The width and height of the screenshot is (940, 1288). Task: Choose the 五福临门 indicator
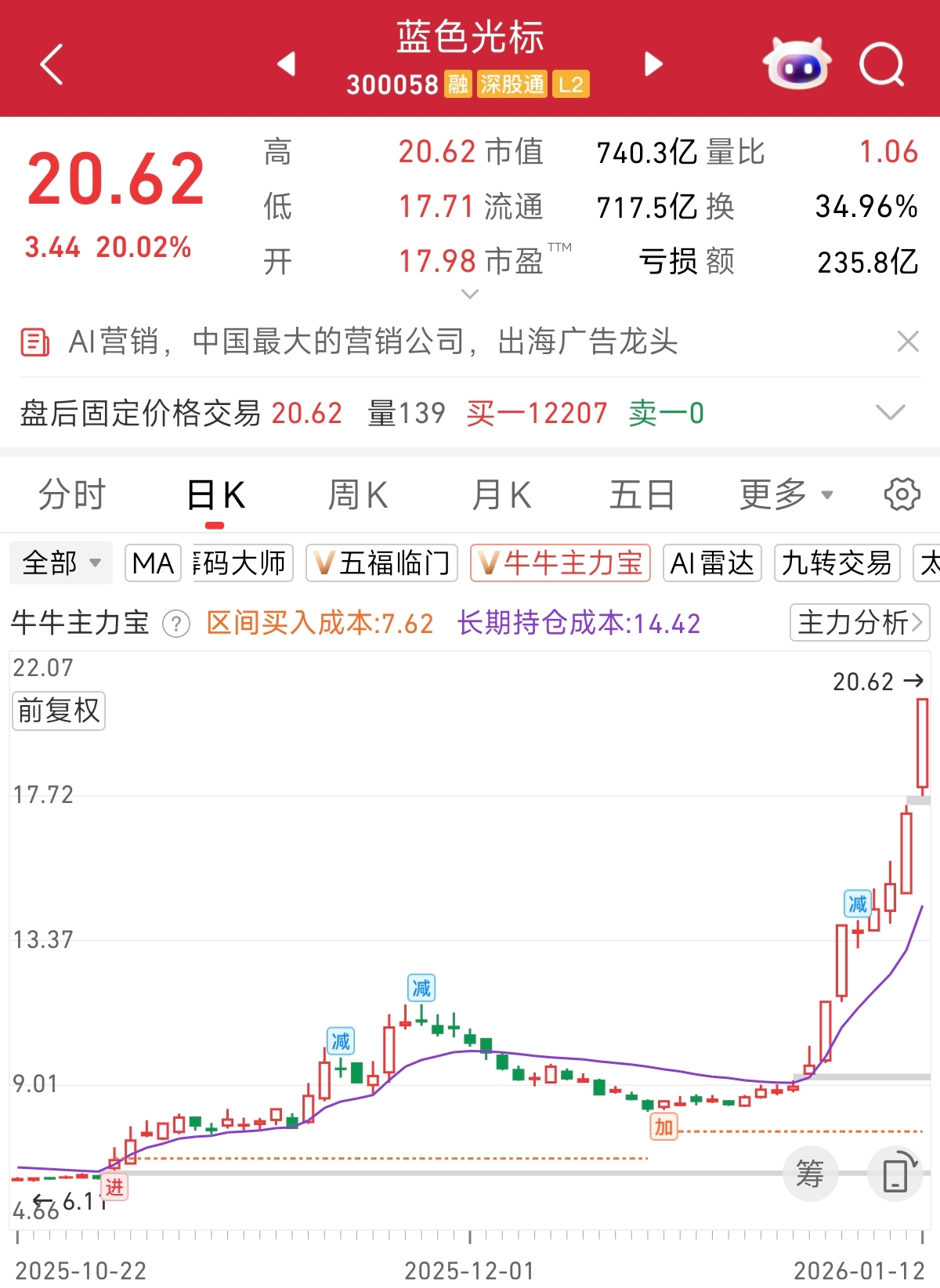[x=382, y=563]
